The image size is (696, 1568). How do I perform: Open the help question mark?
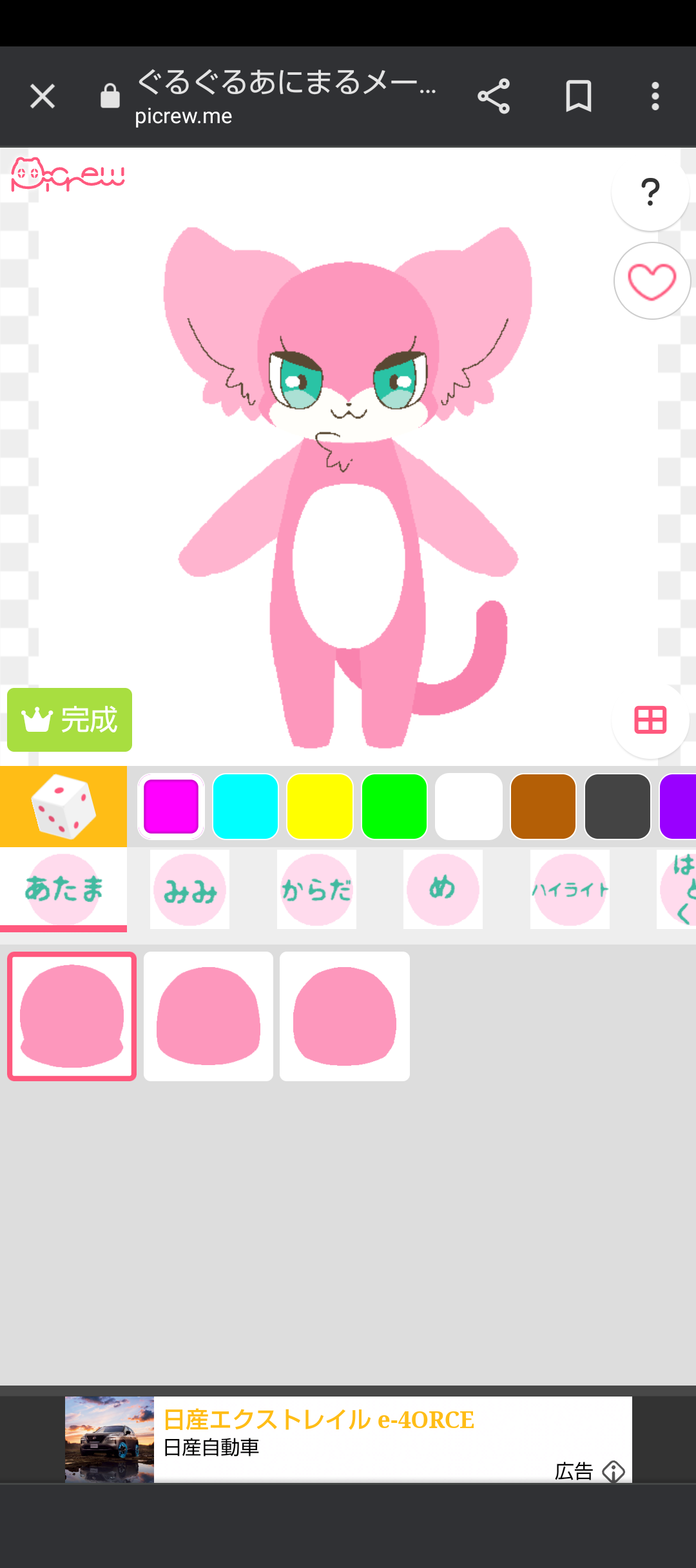(650, 192)
